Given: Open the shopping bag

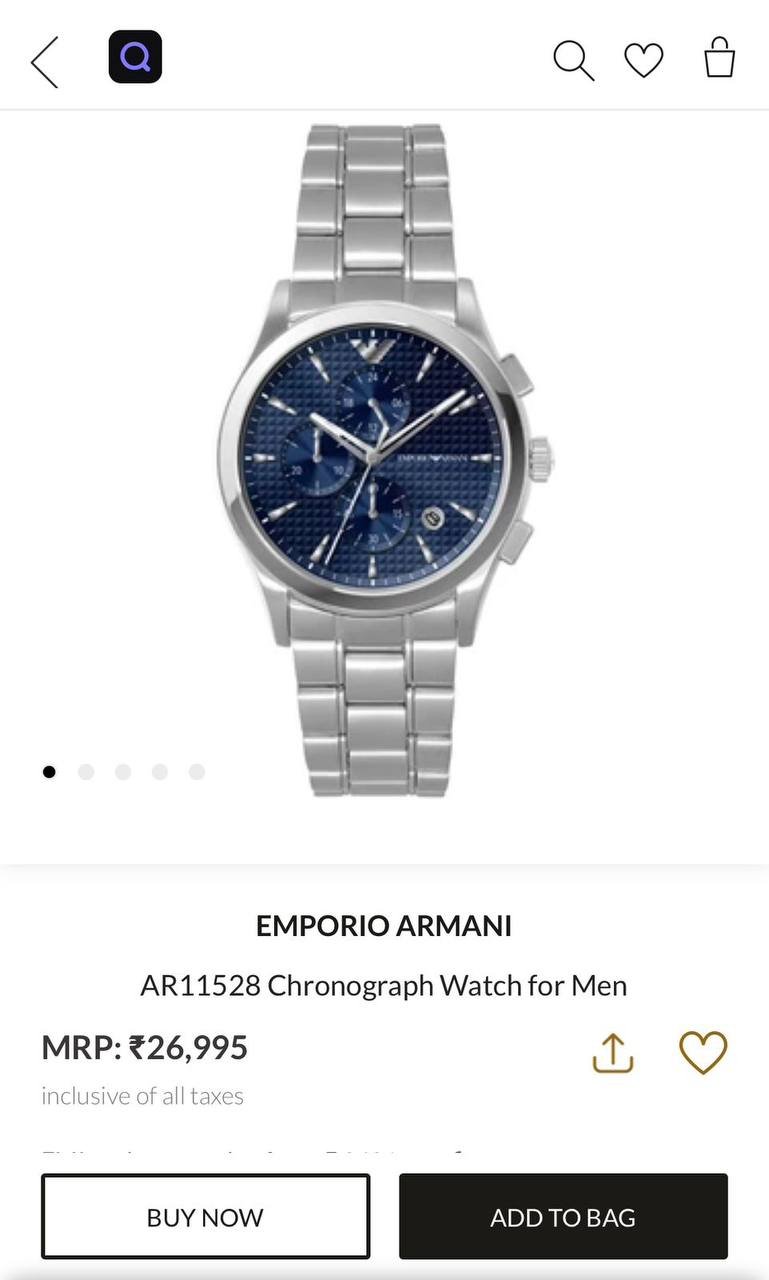Looking at the screenshot, I should point(719,58).
